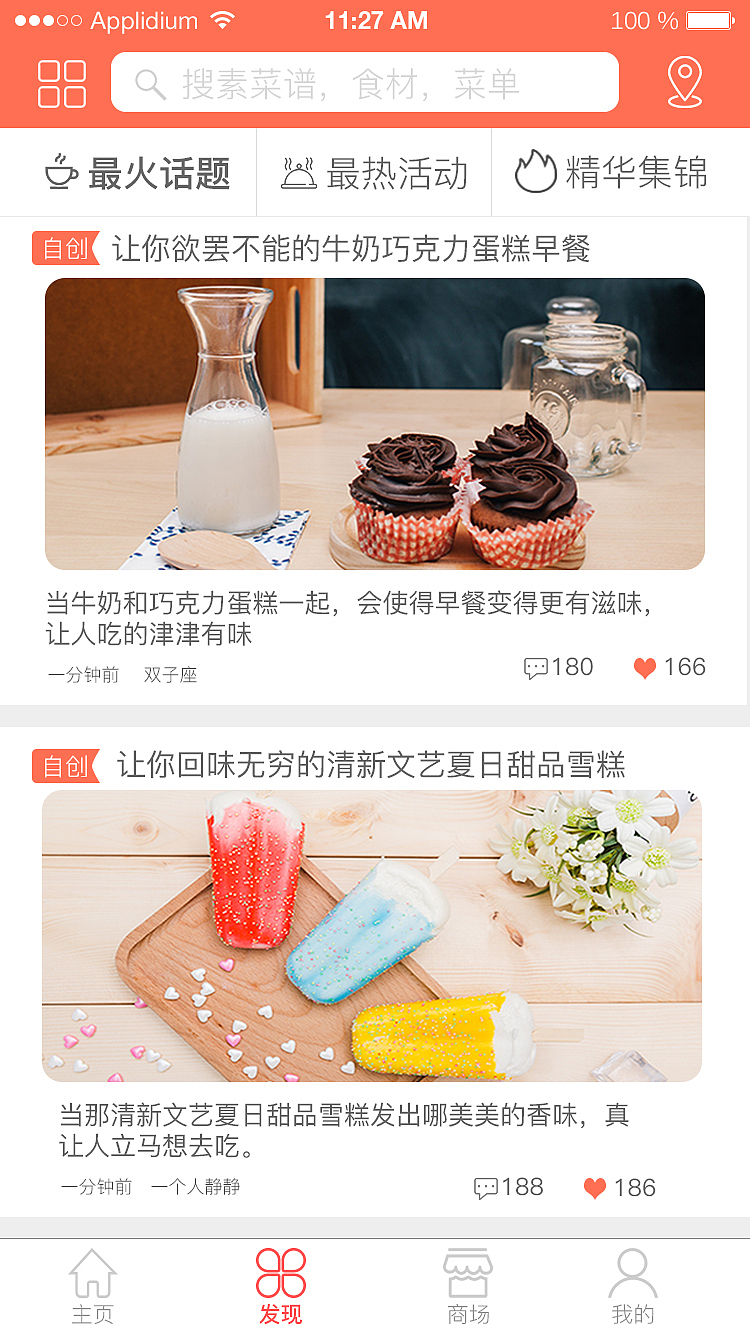The width and height of the screenshot is (750, 1334).
Task: Tap the popsicle dessert photo
Action: pos(375,935)
